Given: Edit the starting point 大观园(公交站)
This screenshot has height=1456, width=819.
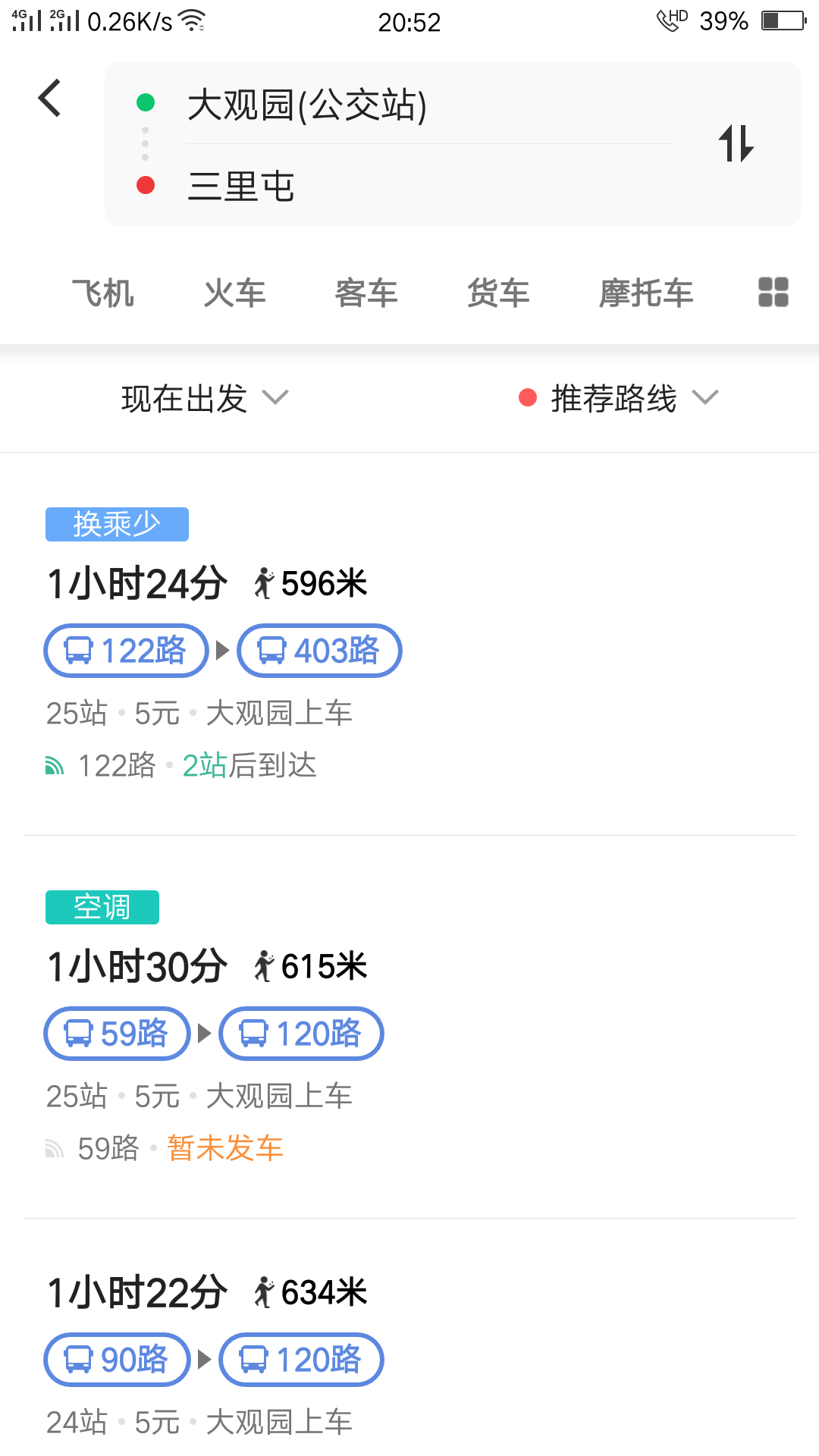Looking at the screenshot, I should [x=307, y=105].
